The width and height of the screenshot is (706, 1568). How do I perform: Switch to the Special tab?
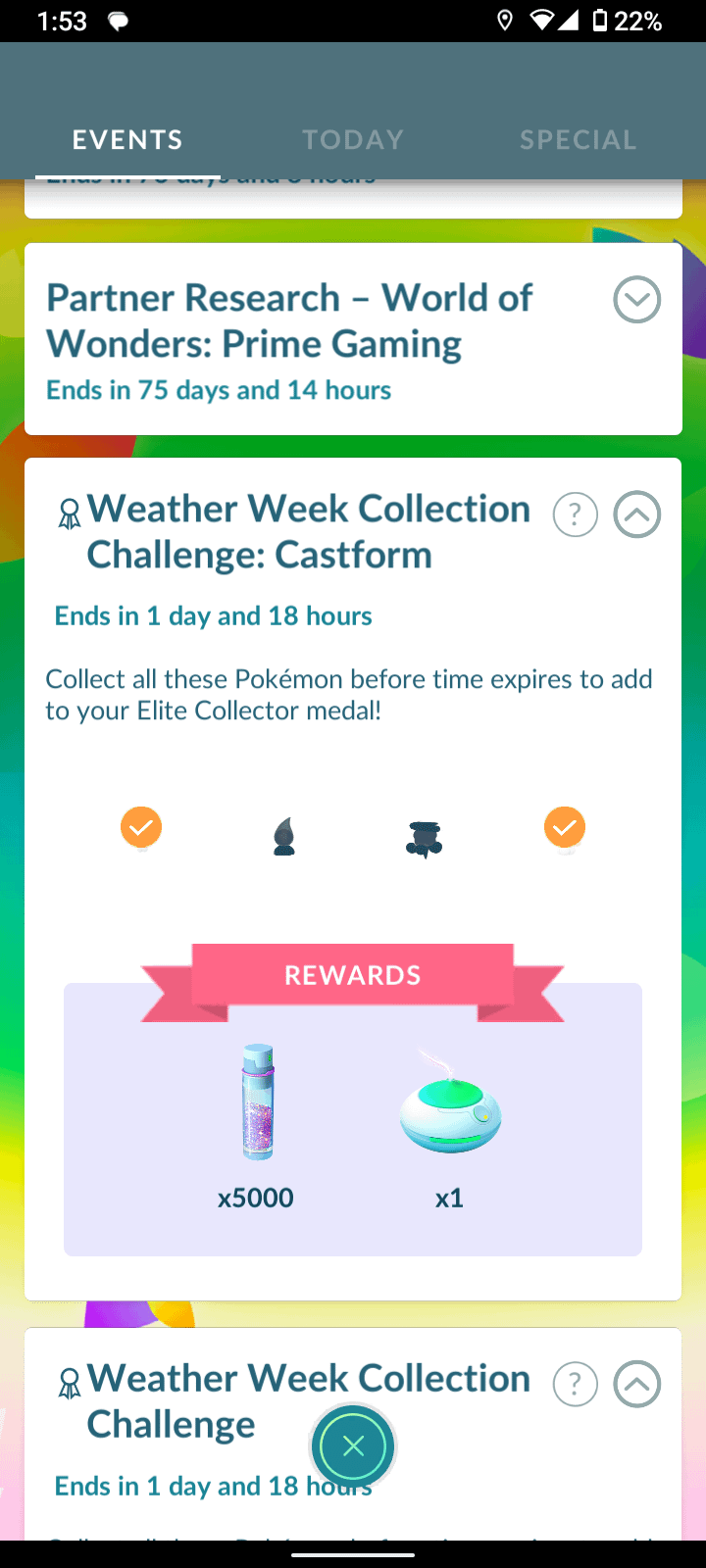(578, 140)
